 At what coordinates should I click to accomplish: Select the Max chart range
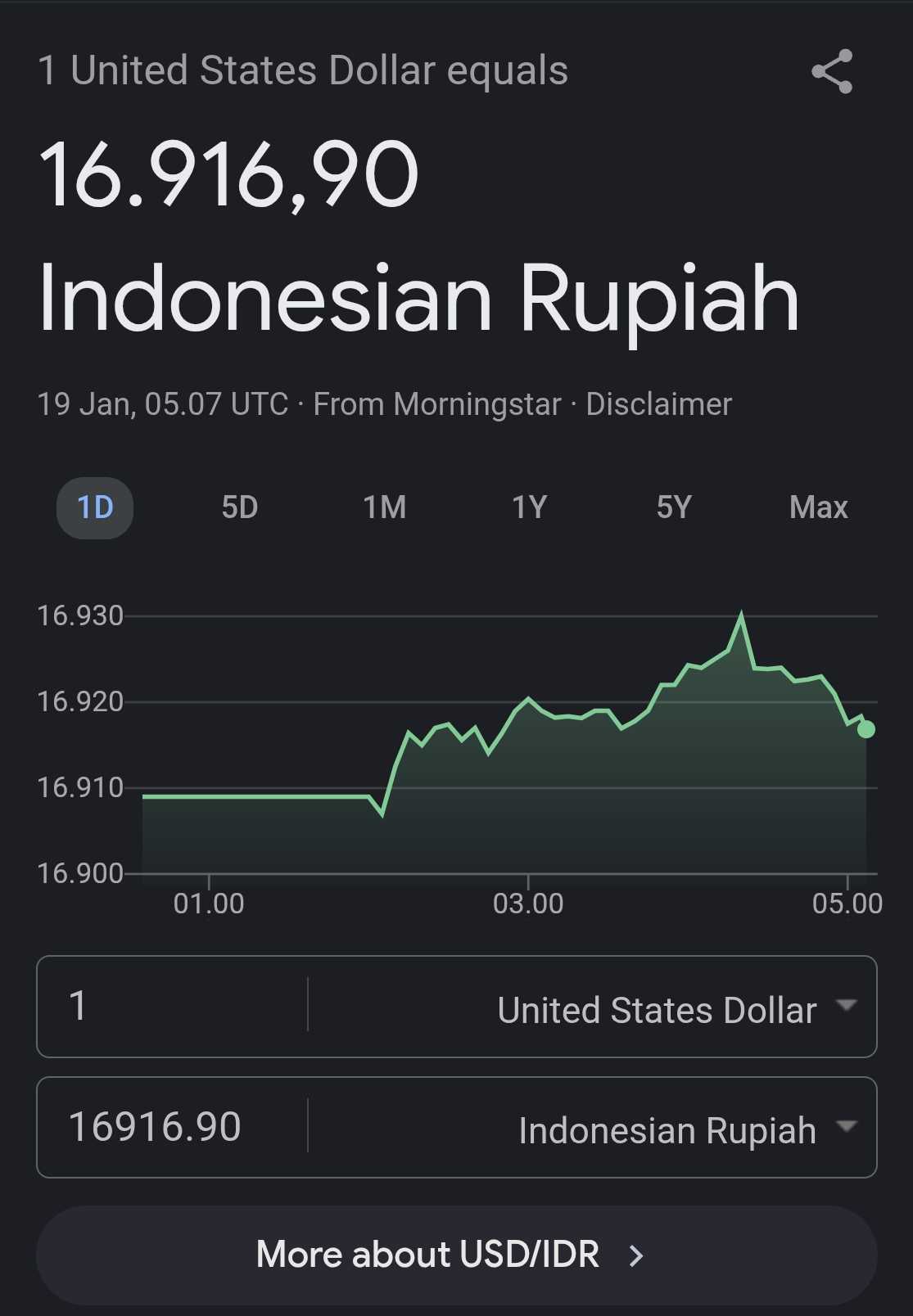[x=818, y=507]
